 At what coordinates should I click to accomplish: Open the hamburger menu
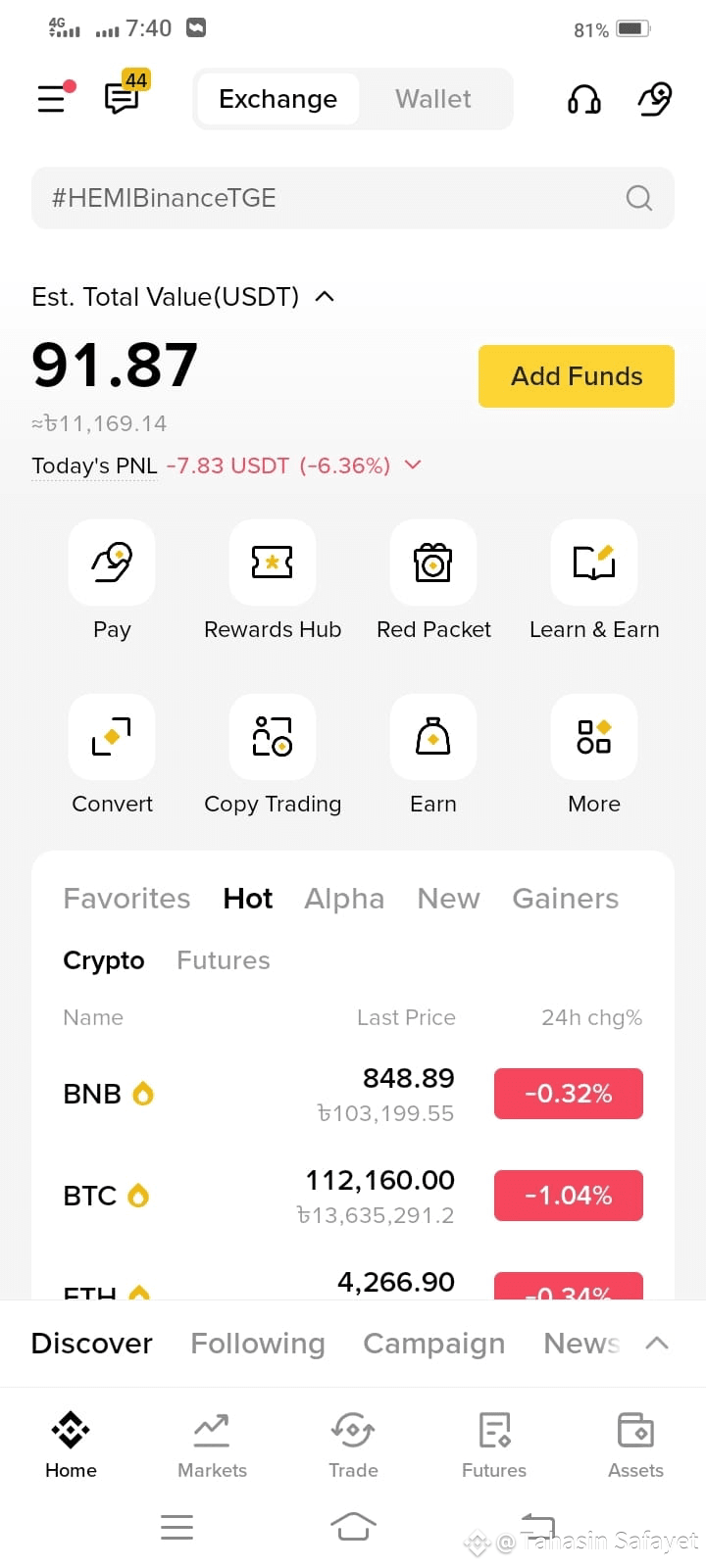tap(52, 99)
